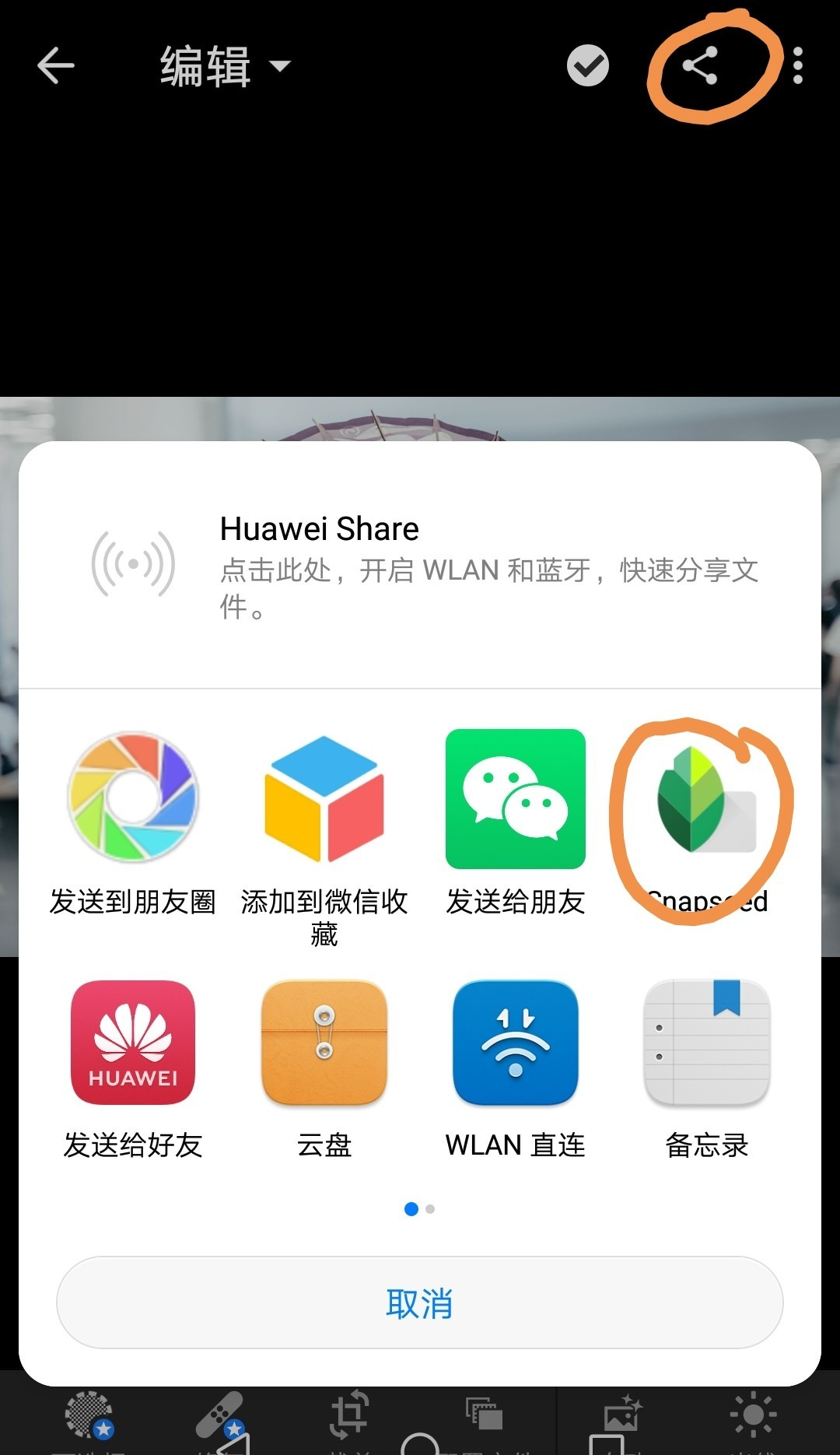Tap the share icon
The image size is (840, 1455).
click(x=700, y=66)
